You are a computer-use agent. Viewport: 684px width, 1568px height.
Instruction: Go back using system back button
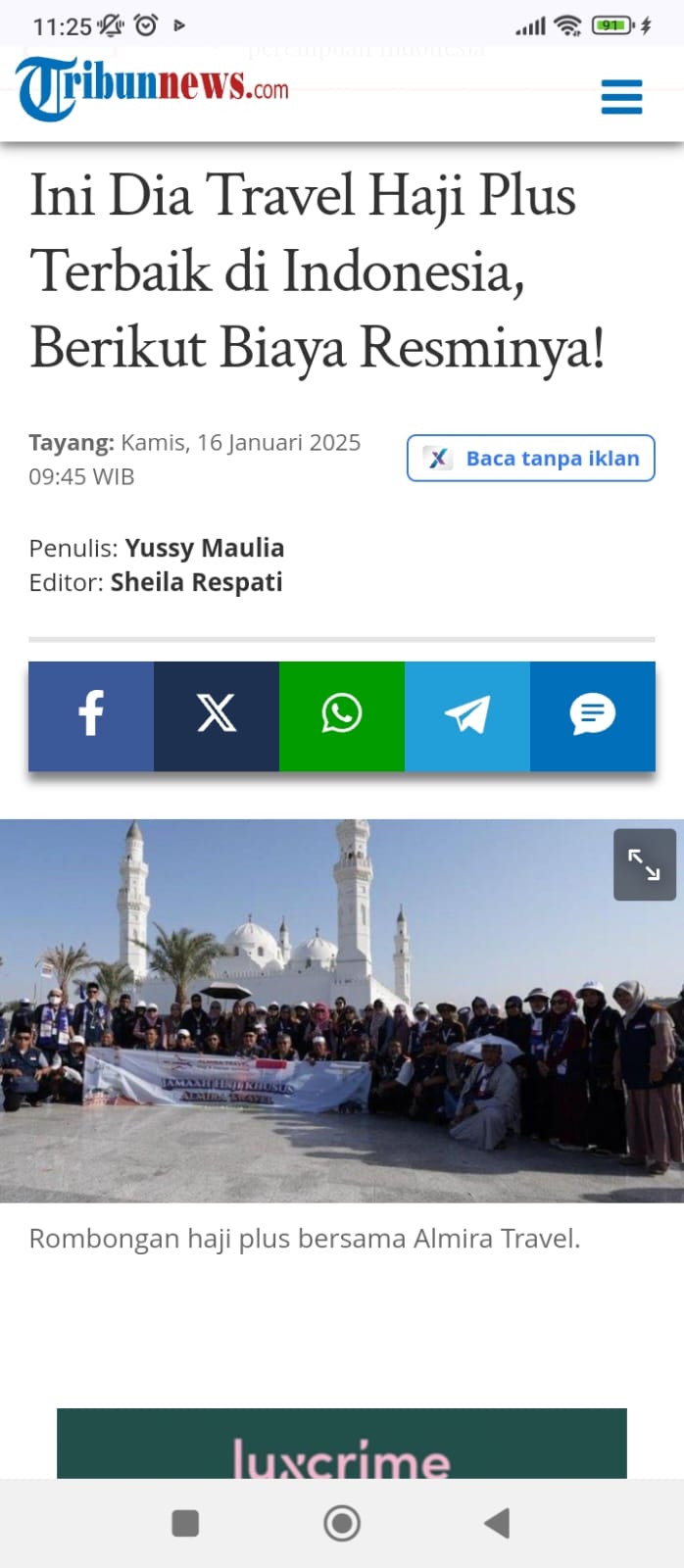(x=498, y=1523)
